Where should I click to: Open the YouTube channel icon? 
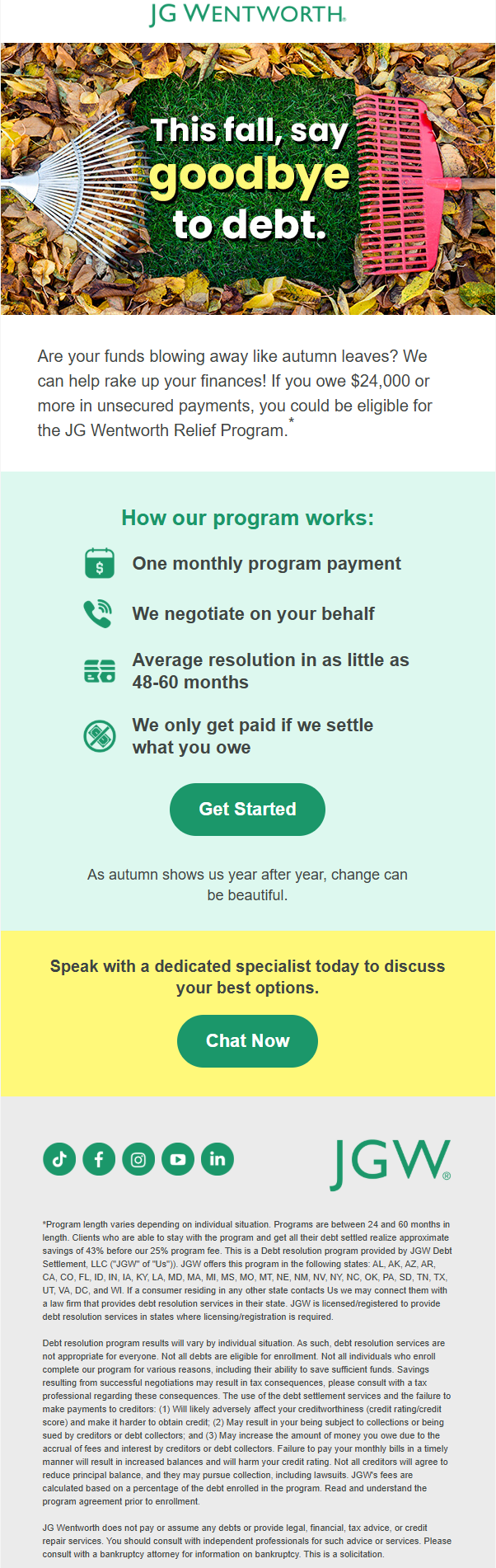click(x=178, y=1159)
